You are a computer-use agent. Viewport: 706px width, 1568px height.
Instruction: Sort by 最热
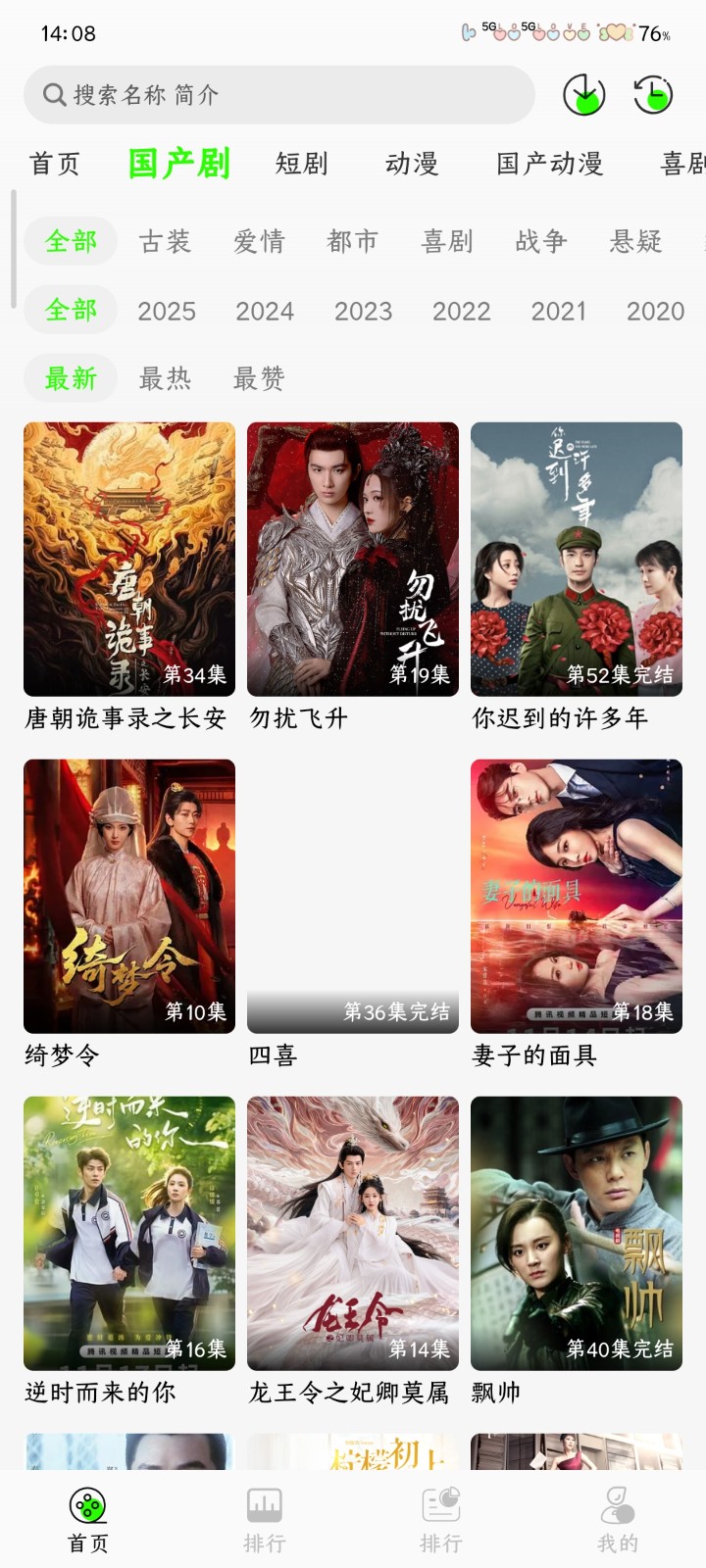tap(165, 378)
